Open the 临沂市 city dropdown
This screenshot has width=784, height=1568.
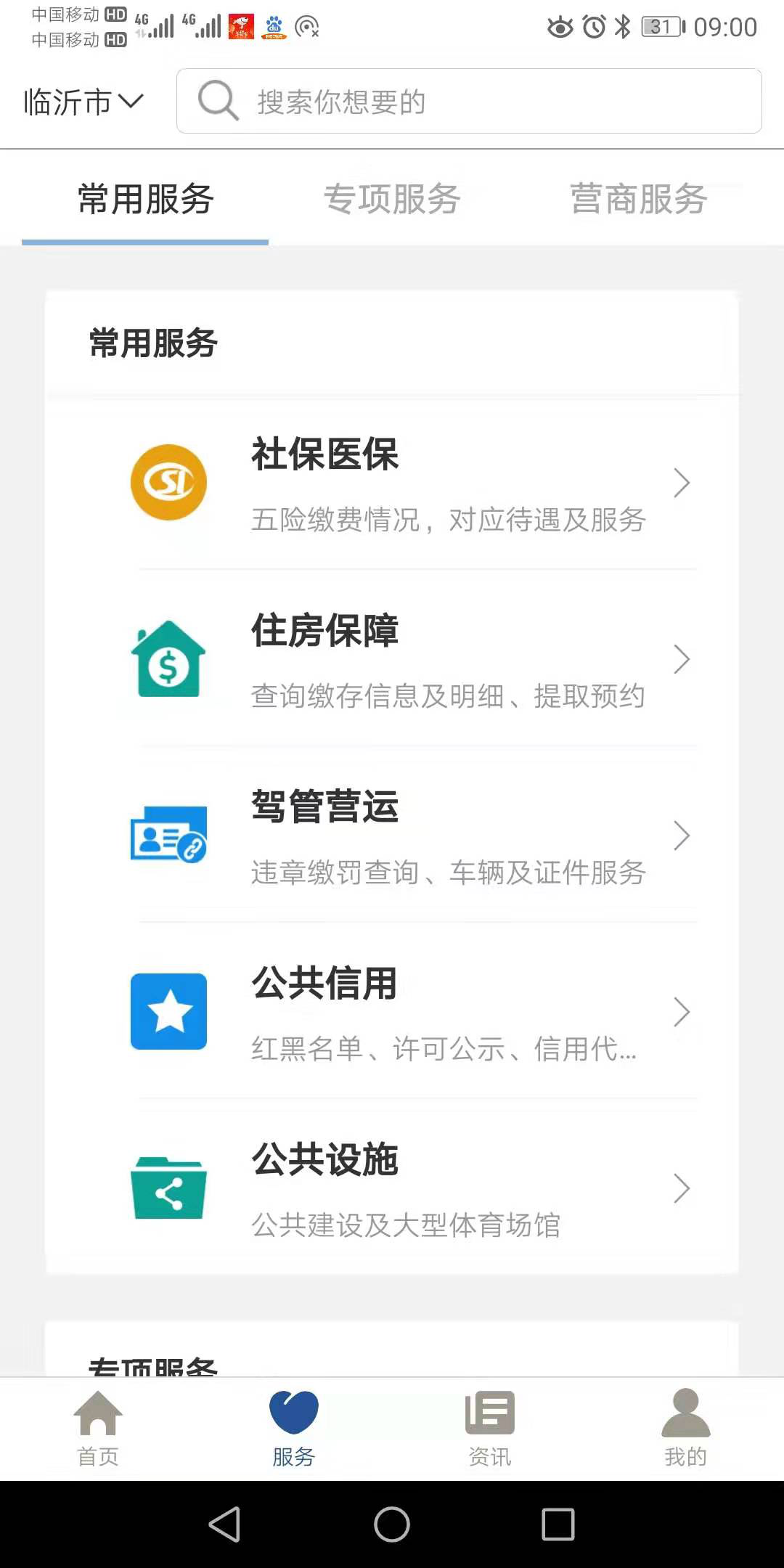[x=83, y=102]
